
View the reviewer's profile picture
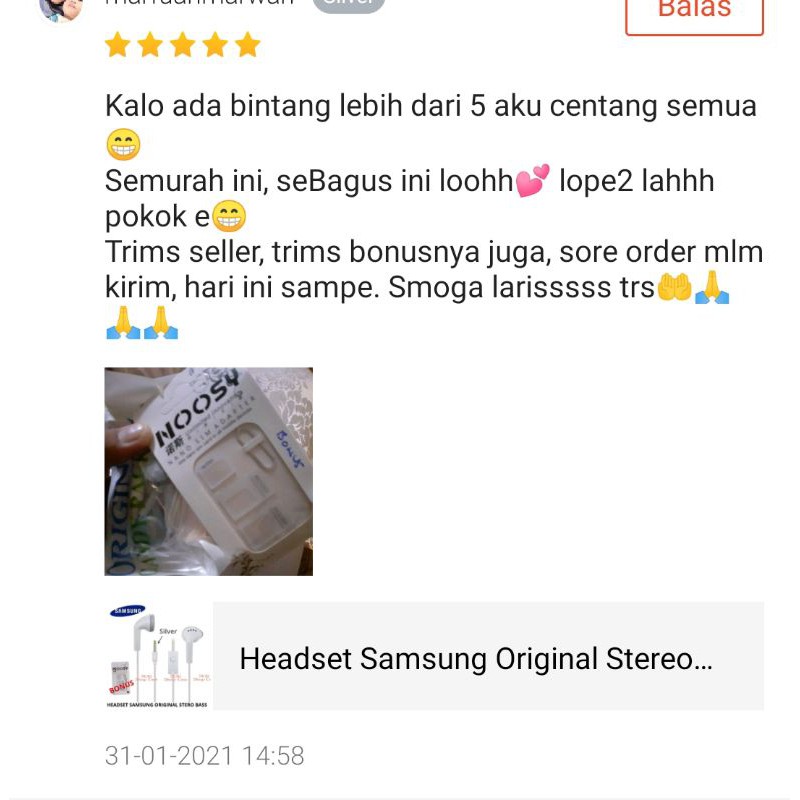coord(59,8)
